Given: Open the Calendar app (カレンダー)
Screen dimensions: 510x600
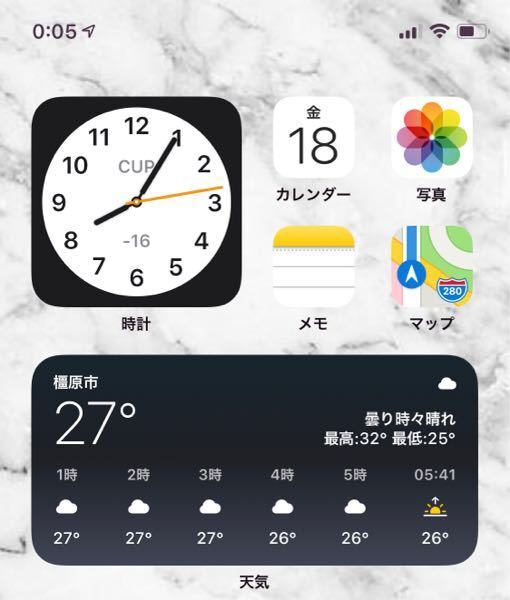Looking at the screenshot, I should point(314,138).
